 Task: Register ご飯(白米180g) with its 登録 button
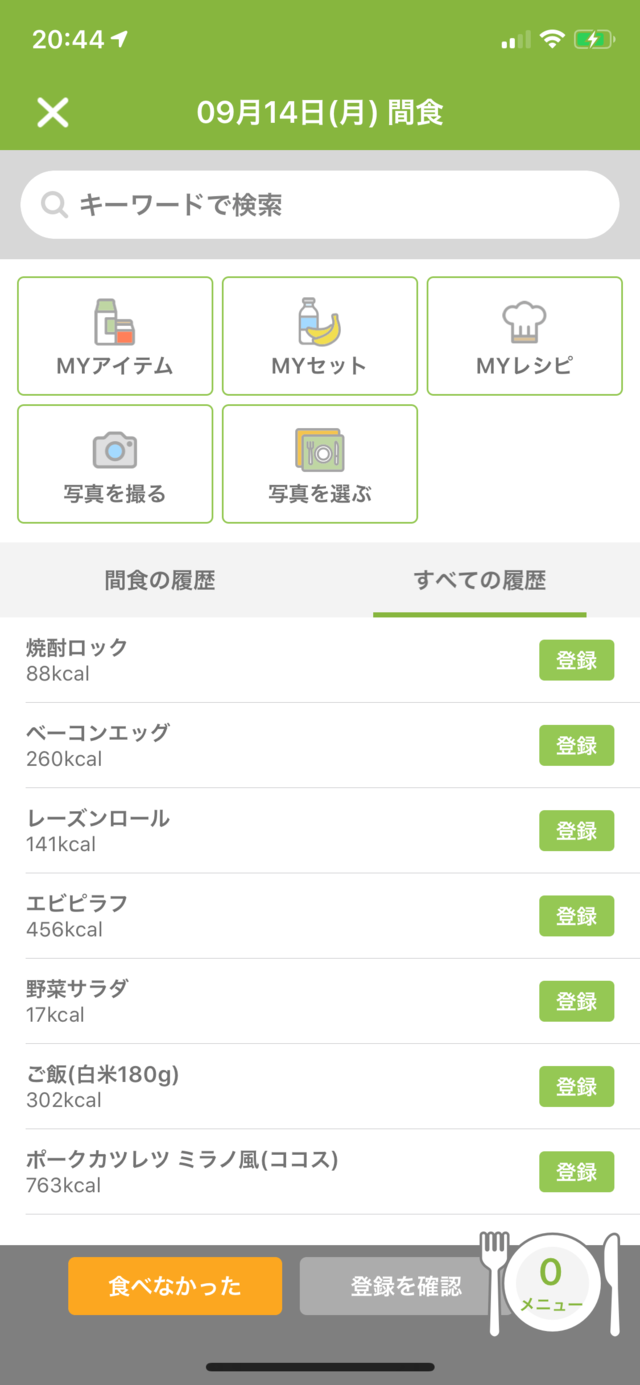(577, 1086)
